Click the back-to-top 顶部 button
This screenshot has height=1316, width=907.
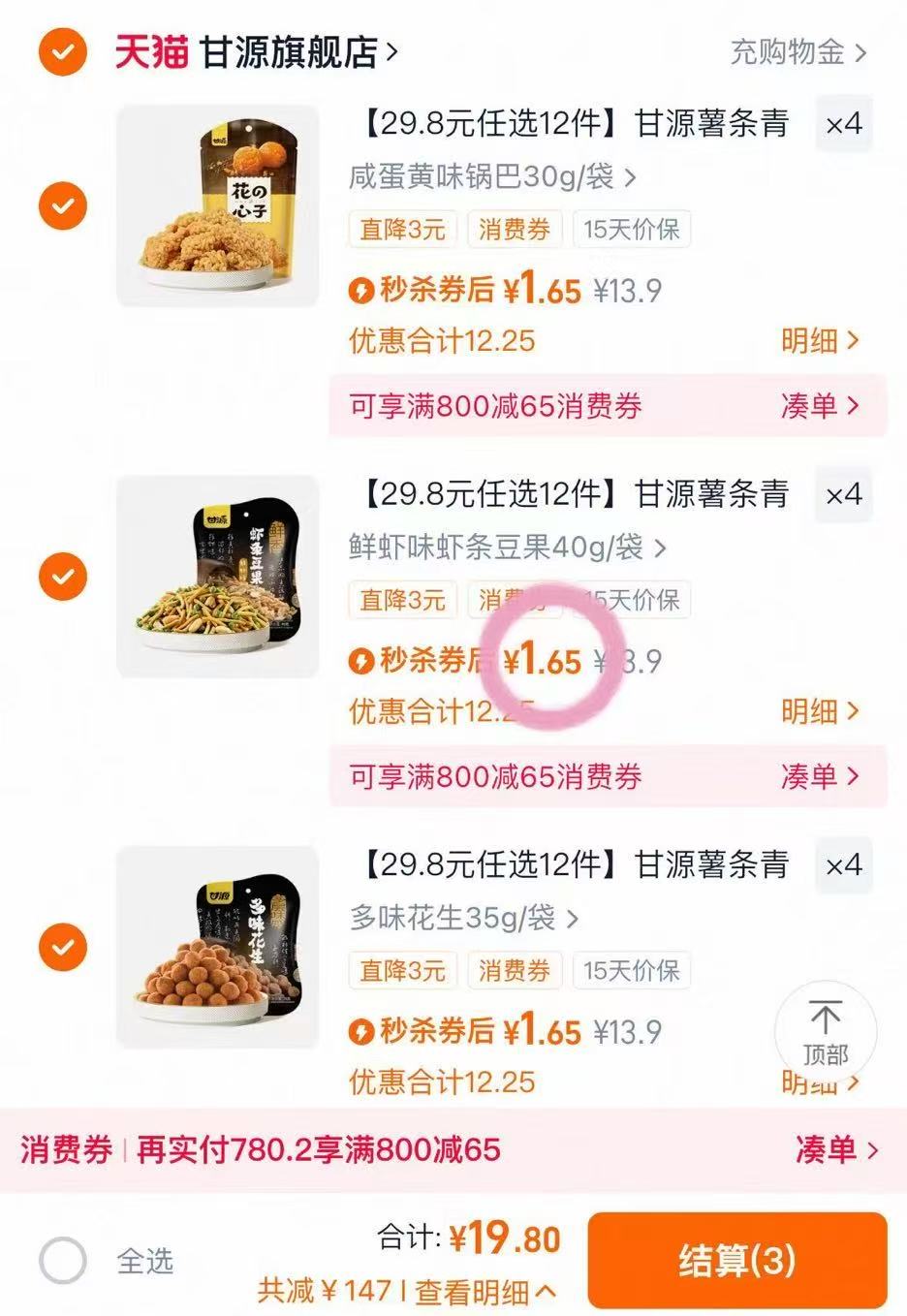pos(827,1031)
